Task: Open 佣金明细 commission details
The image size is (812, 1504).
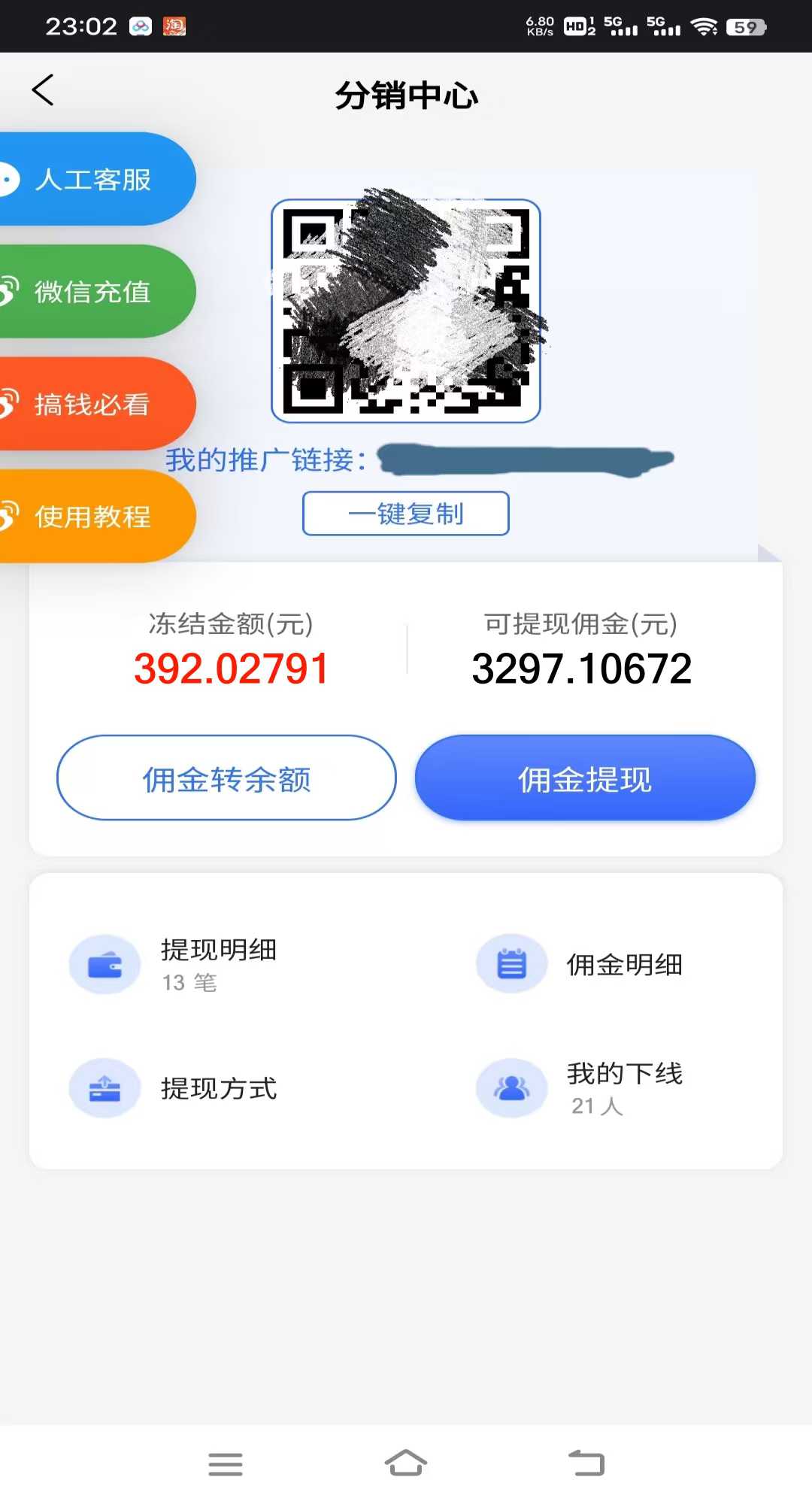Action: pyautogui.click(x=579, y=965)
